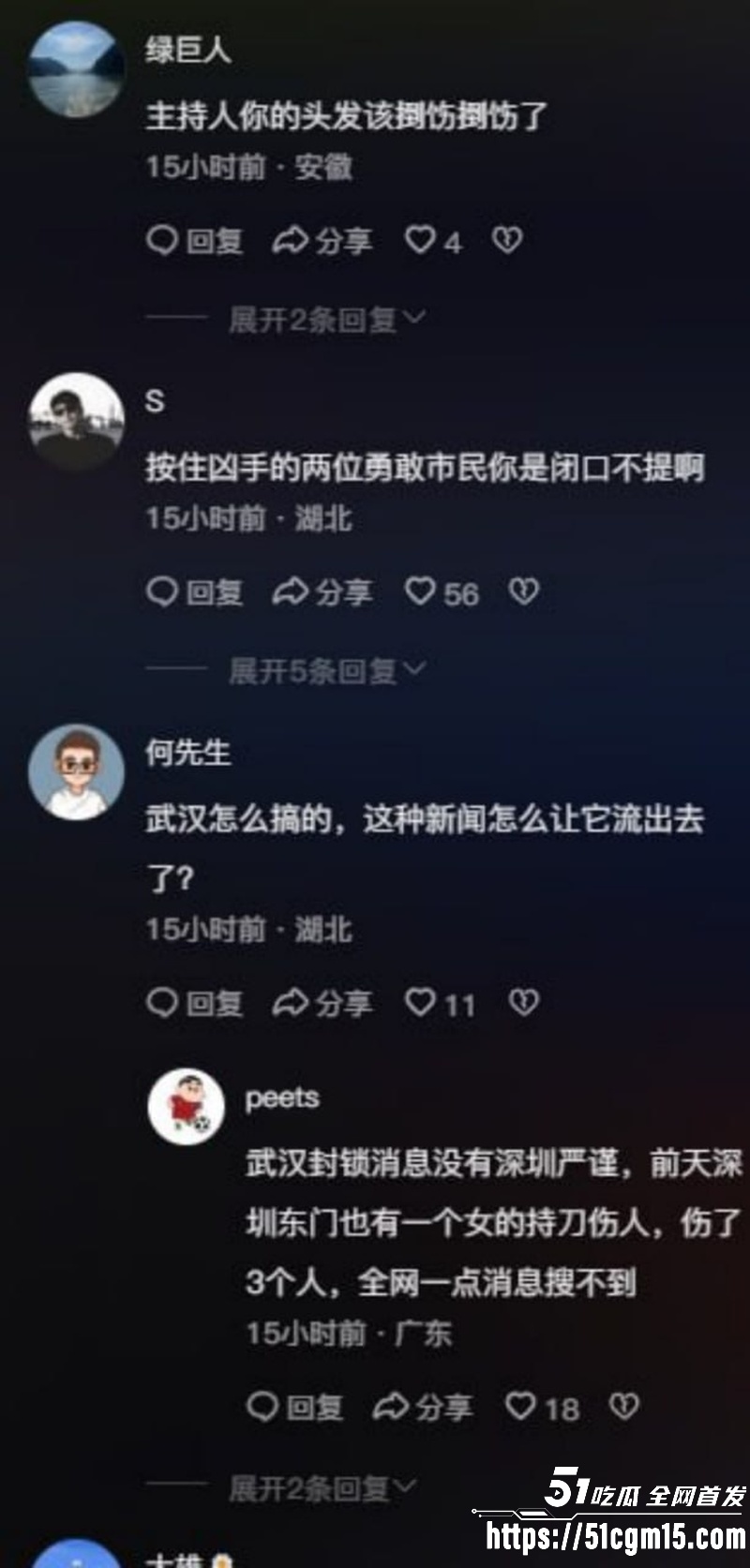Dislike S's comment
750x1568 pixels.
tap(523, 591)
